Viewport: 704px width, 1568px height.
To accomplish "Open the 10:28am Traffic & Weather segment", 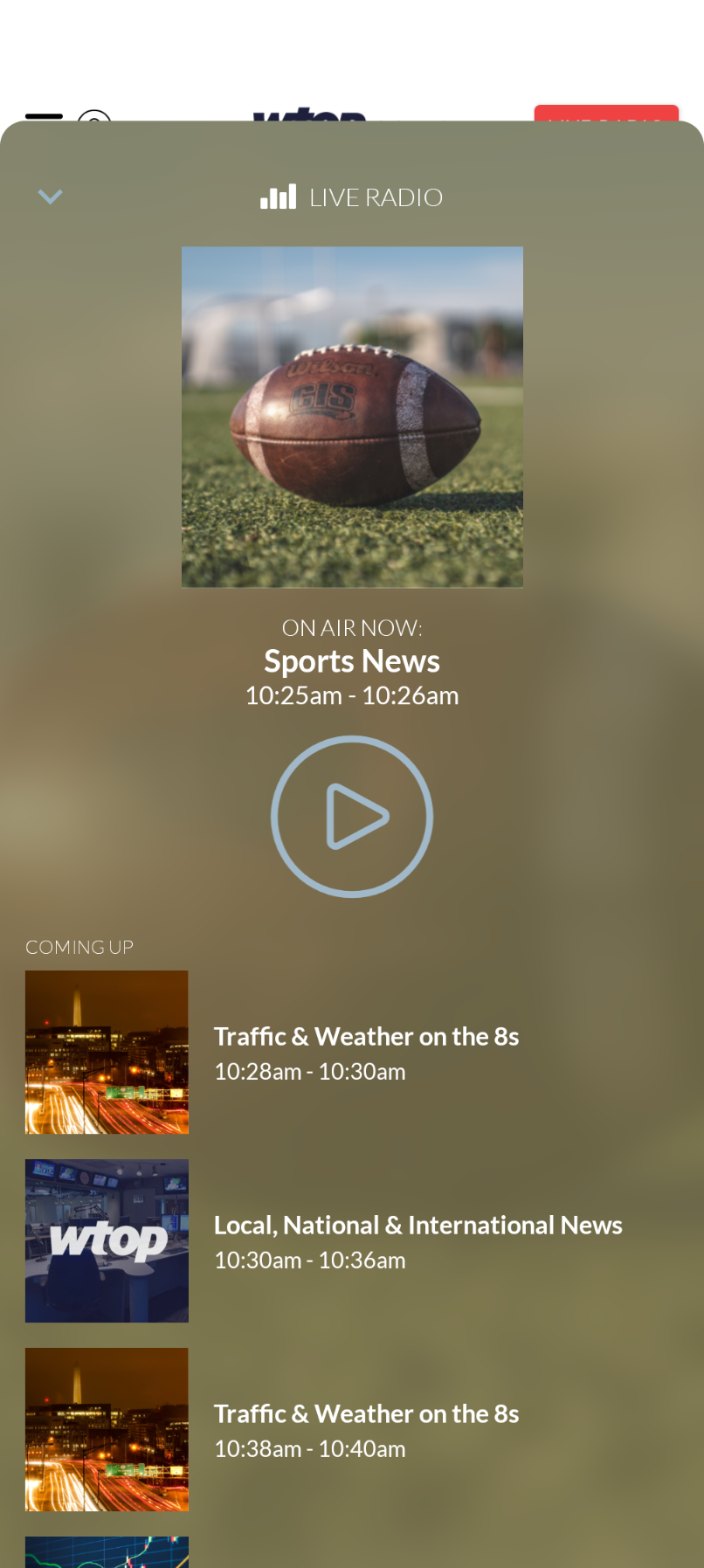I will click(x=366, y=1052).
